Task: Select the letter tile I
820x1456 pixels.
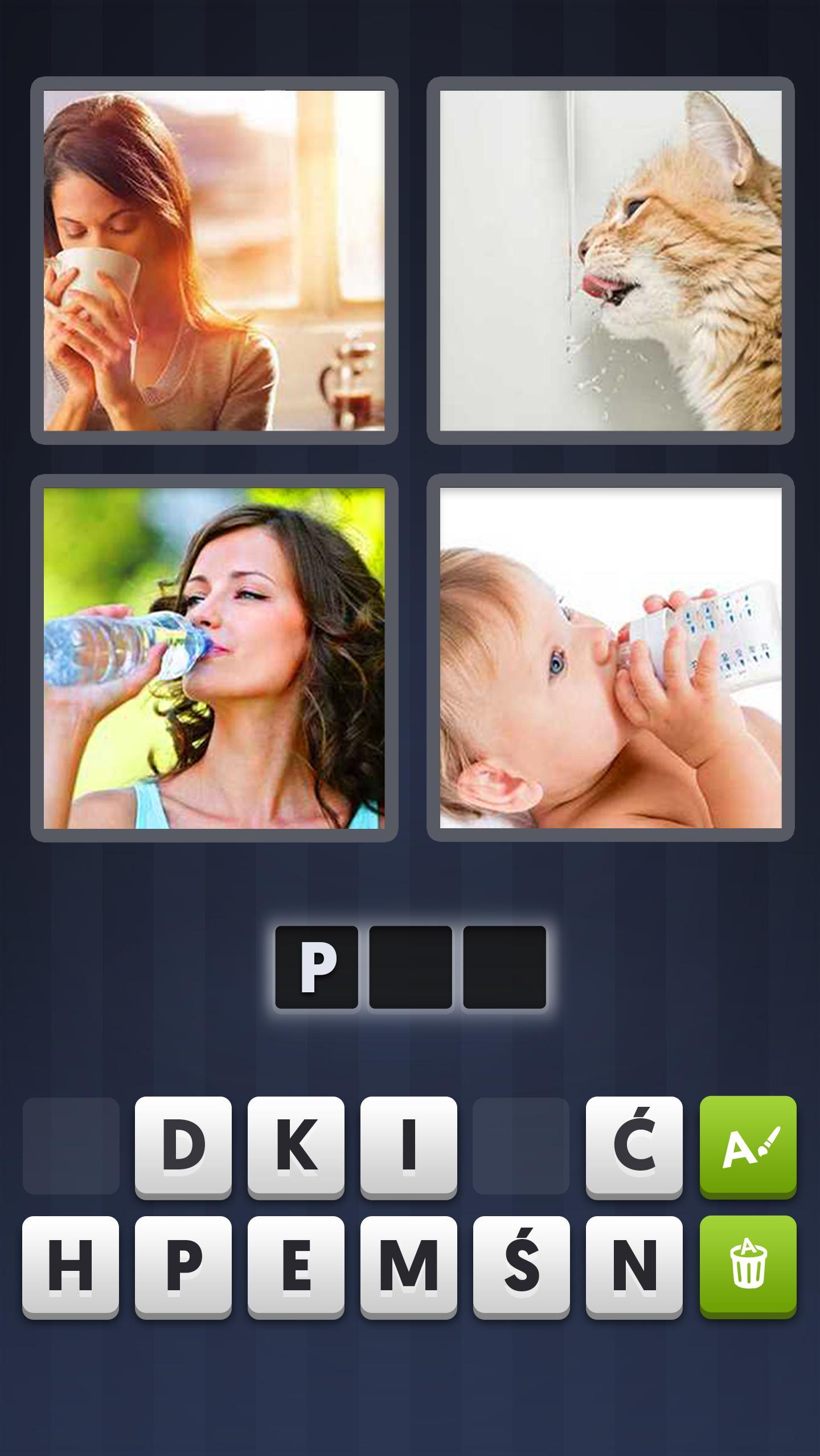Action: click(408, 1146)
